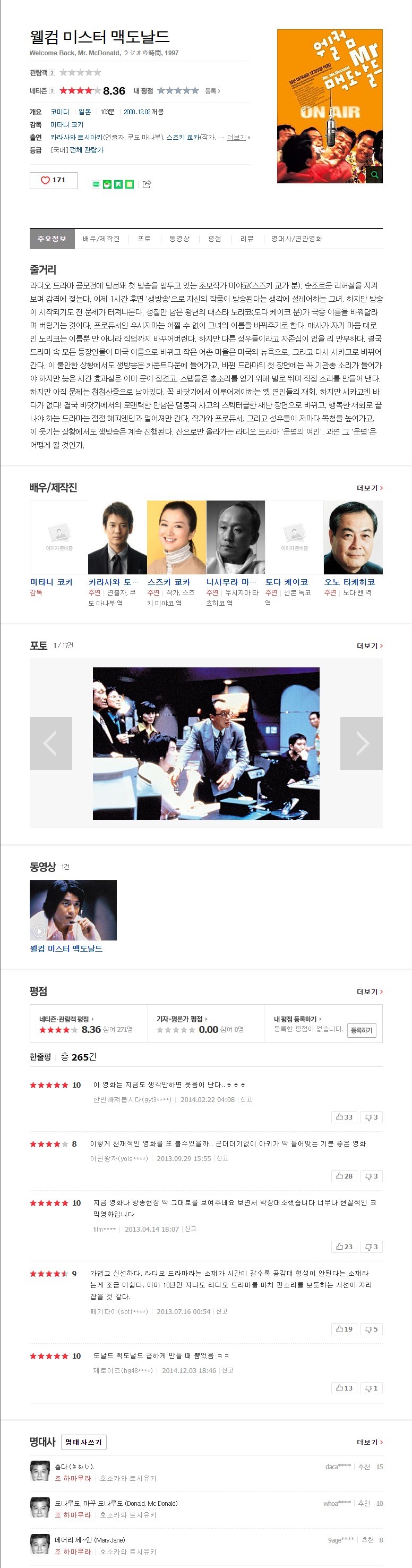The height and width of the screenshot is (1568, 412).
Task: Switch to the 배우/제작진 tab
Action: 101,239
